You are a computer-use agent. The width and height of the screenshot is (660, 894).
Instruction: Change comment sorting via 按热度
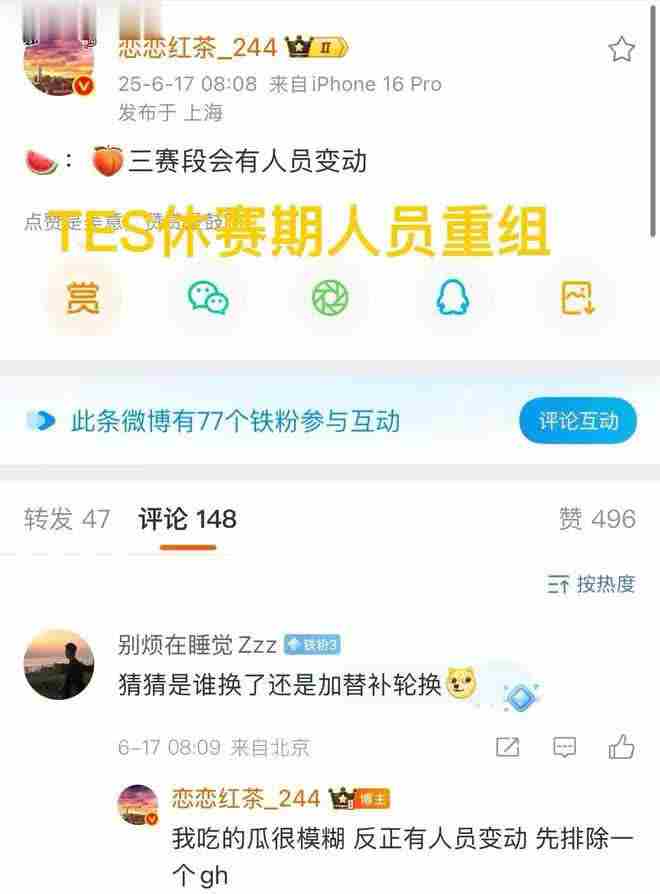[x=592, y=584]
